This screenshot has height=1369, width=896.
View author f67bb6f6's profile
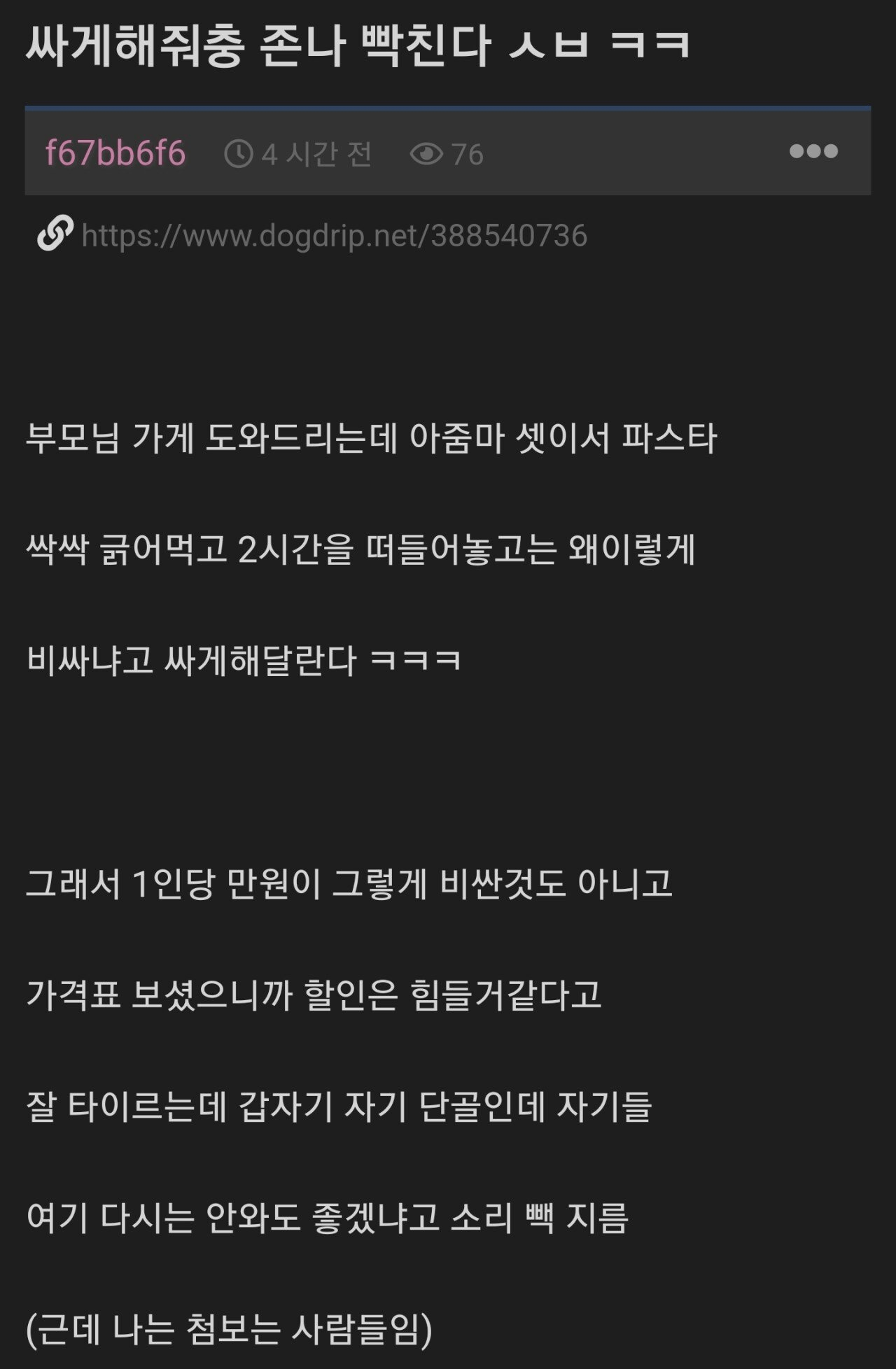[115, 153]
